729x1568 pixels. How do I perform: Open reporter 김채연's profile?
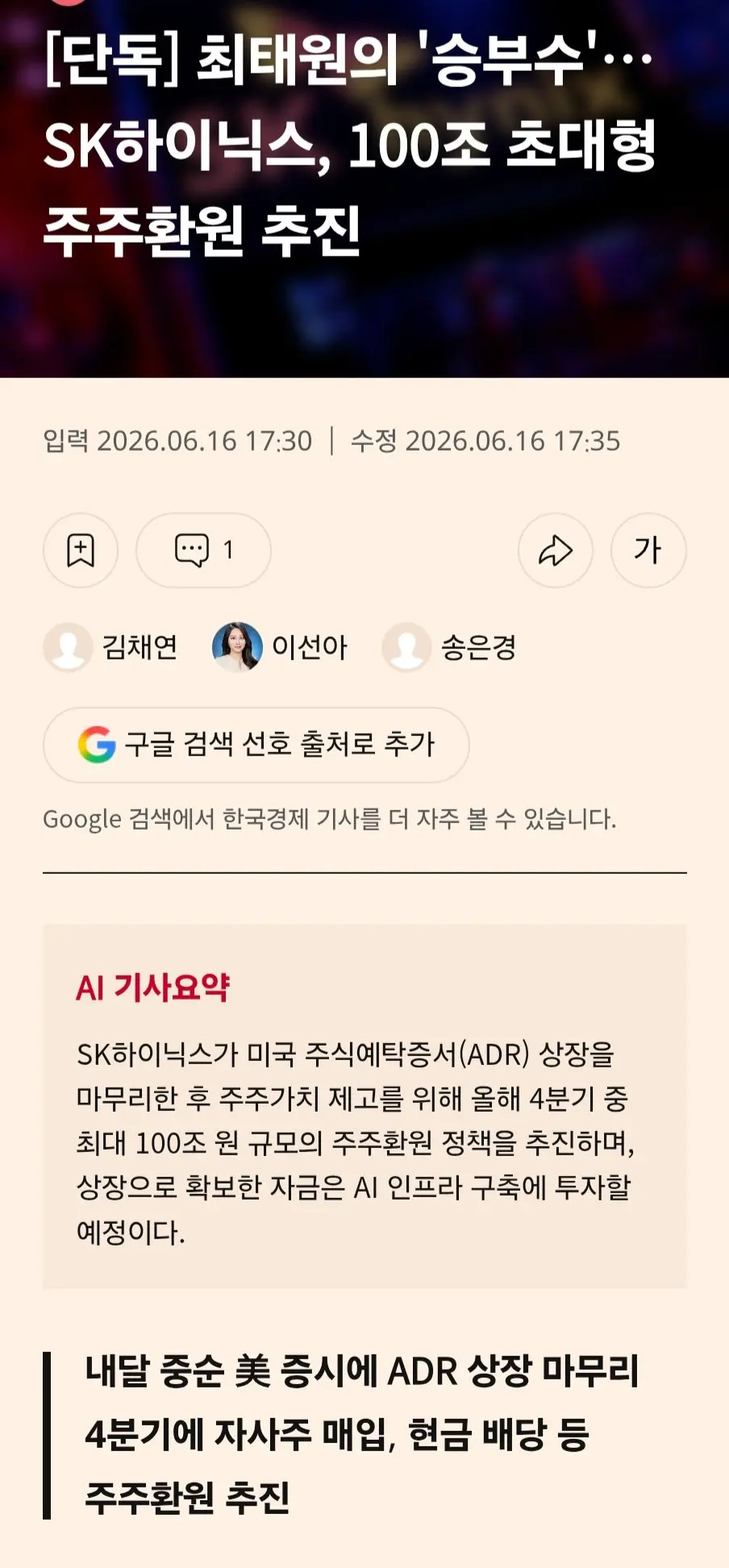(110, 647)
